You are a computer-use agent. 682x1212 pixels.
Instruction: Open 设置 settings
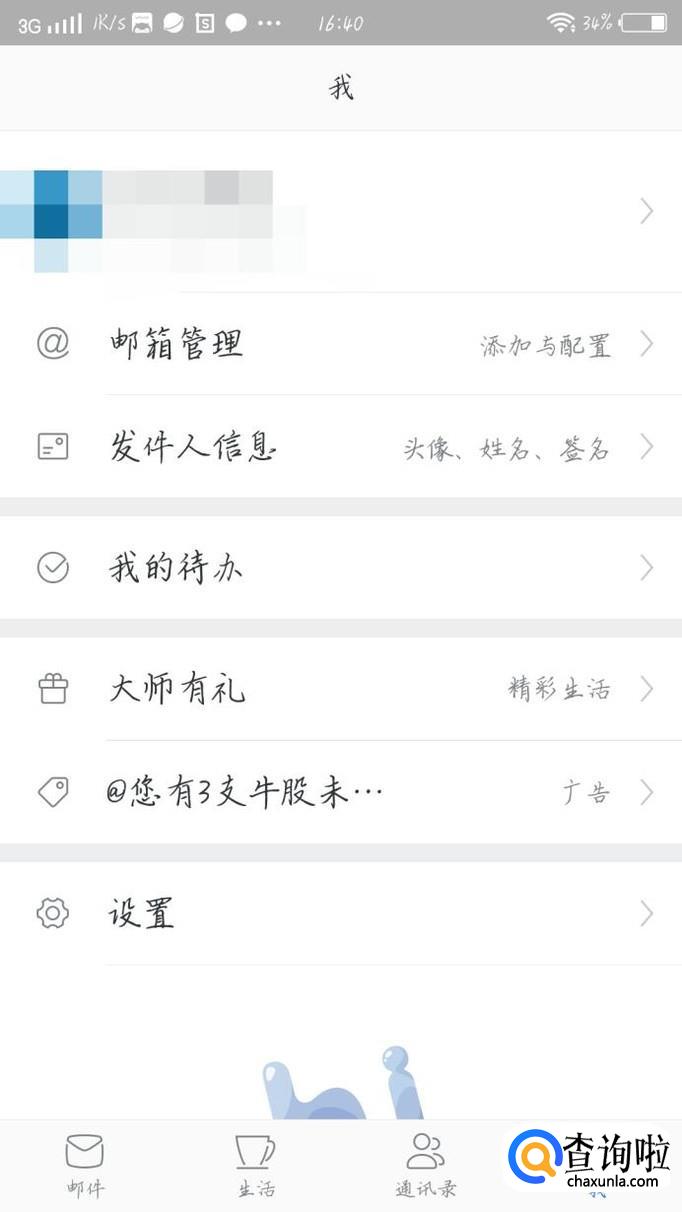coord(340,914)
